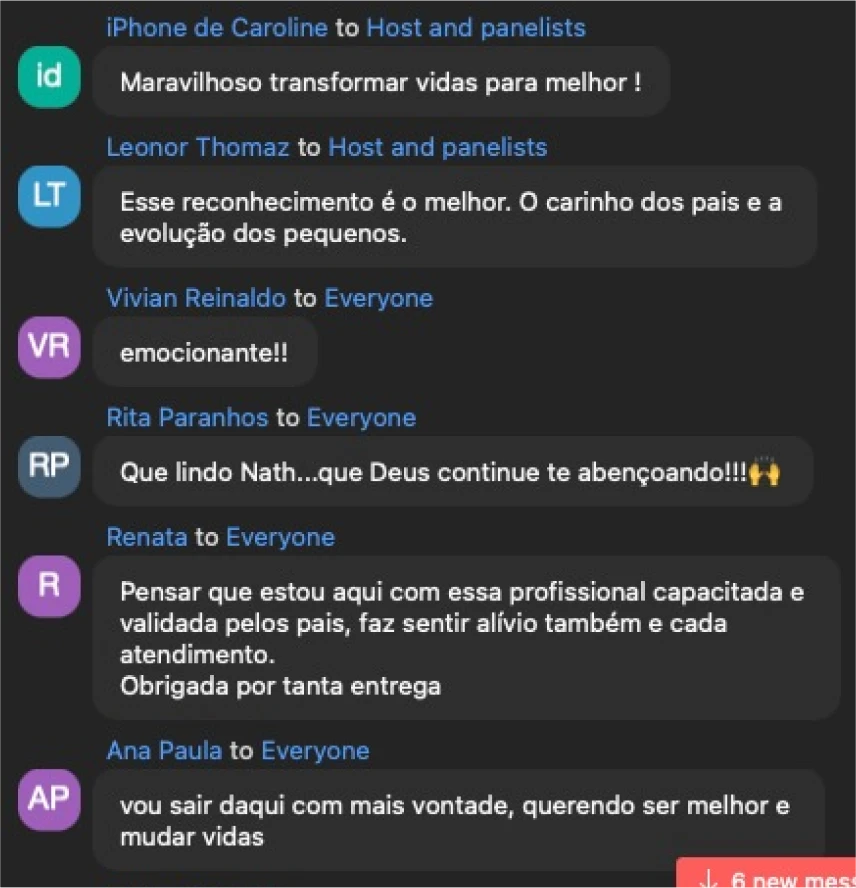This screenshot has height=888, width=856.
Task: Jump to the 6 new messages
Action: [770, 877]
